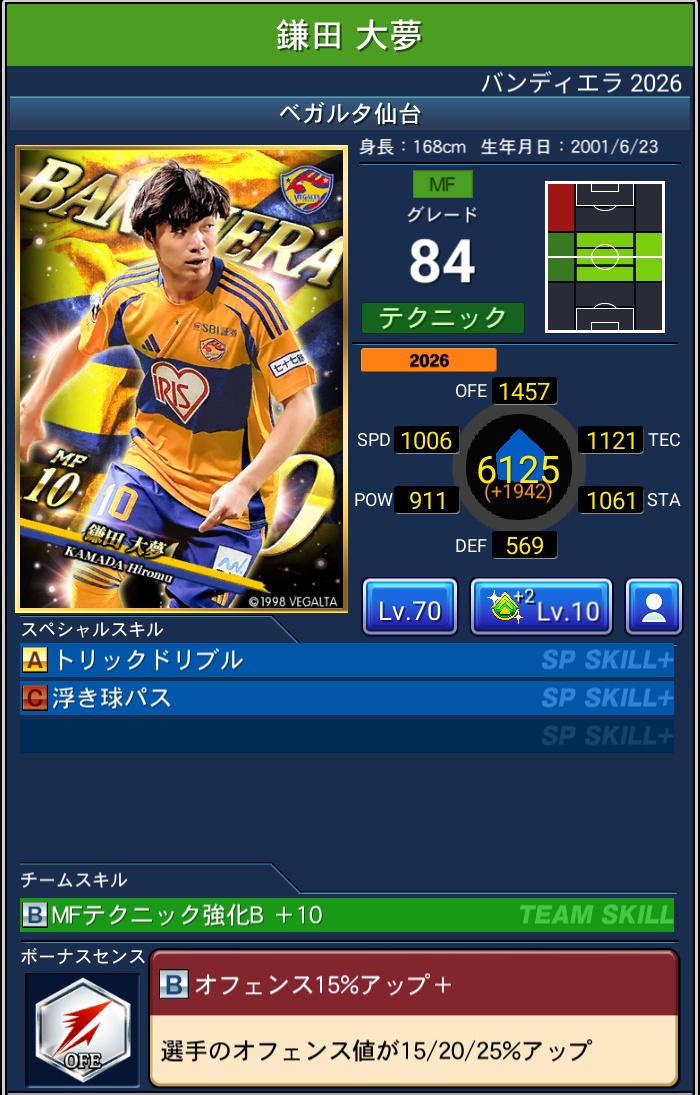
Task: Select the 浮き球パス special skill
Action: [346, 697]
